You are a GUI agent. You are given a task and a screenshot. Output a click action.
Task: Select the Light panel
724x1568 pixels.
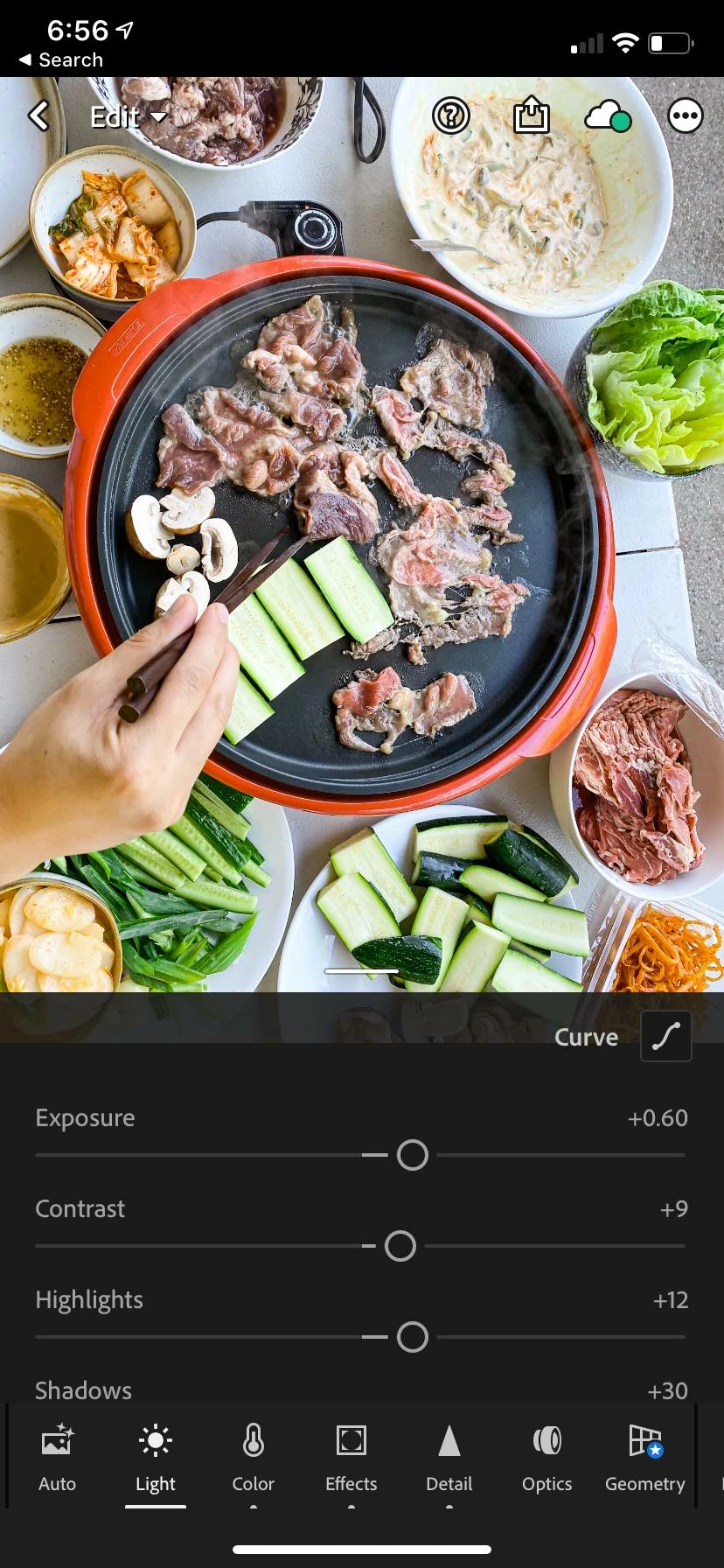[x=156, y=1458]
